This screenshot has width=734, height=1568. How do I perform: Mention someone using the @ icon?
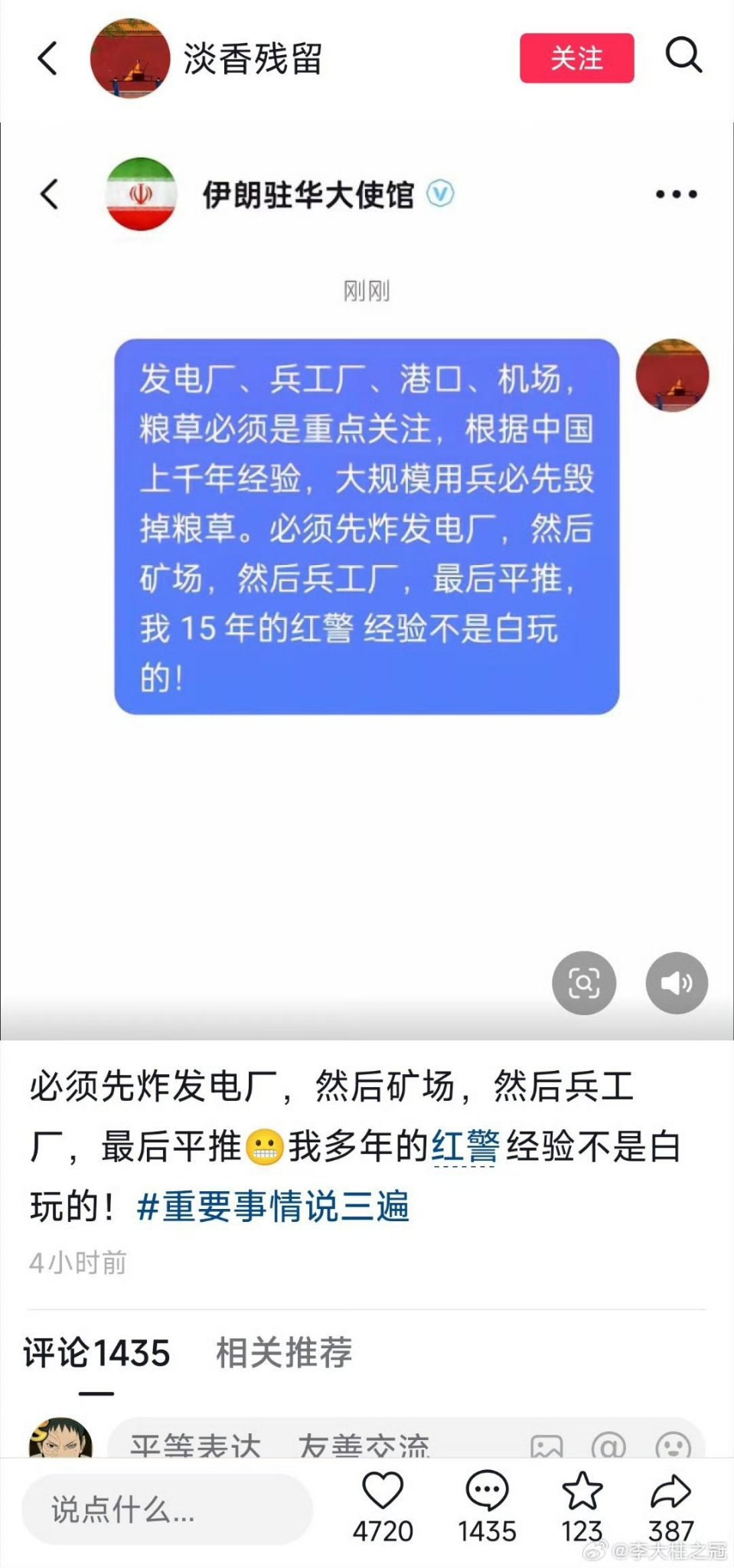point(608,1446)
